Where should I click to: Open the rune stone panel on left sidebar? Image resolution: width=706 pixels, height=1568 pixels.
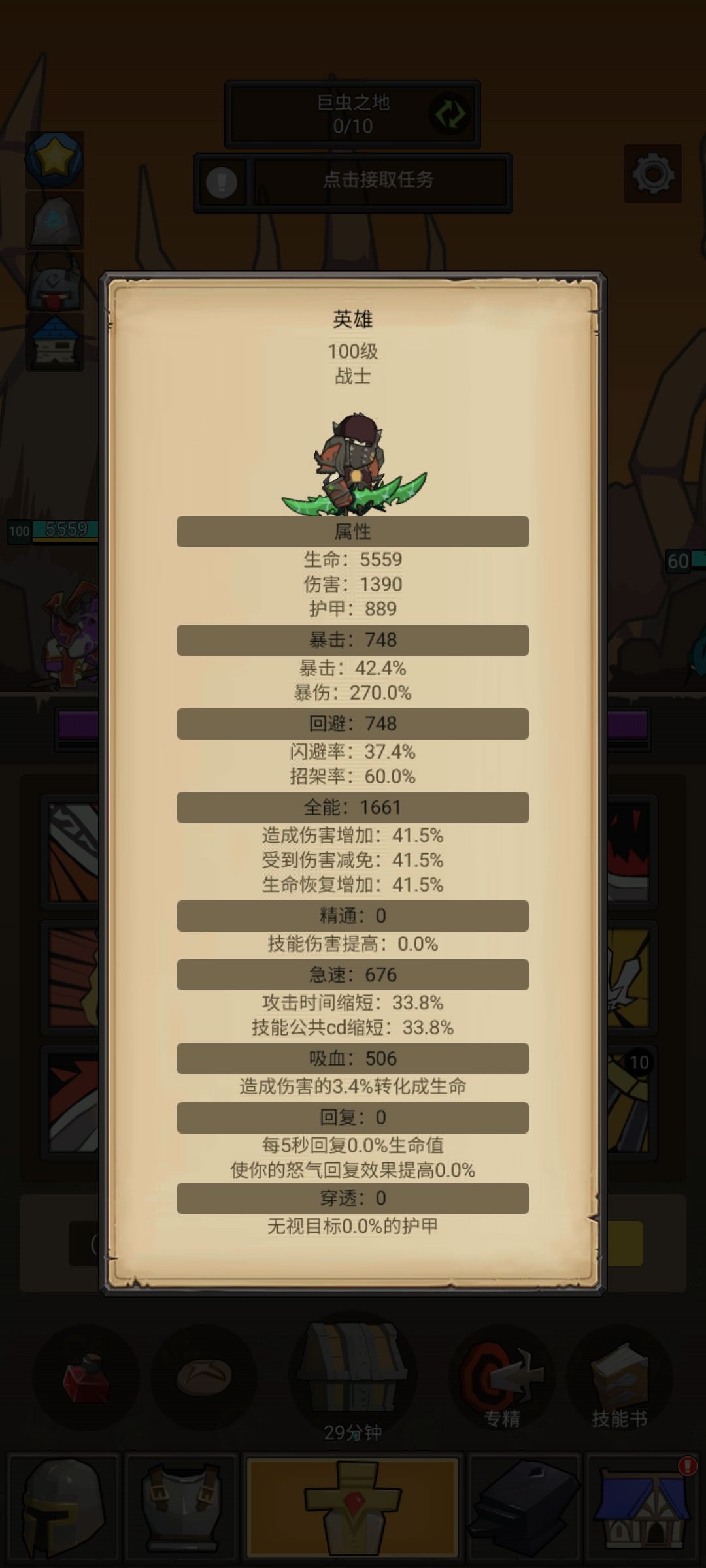pyautogui.click(x=54, y=222)
